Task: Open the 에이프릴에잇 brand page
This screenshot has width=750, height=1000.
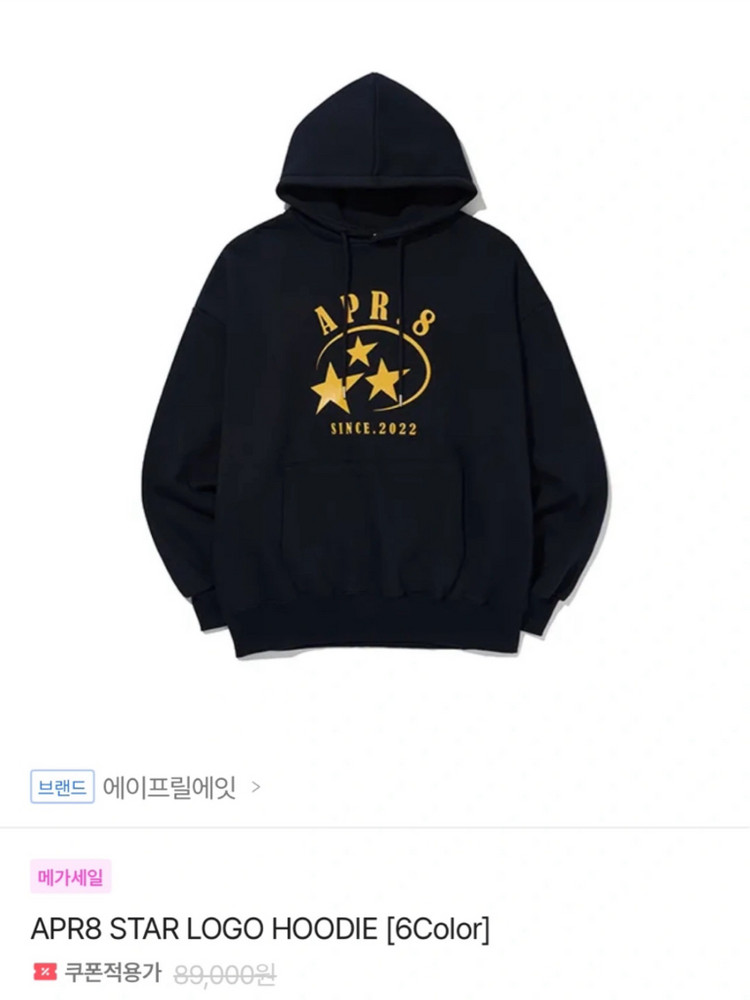Action: (x=170, y=787)
